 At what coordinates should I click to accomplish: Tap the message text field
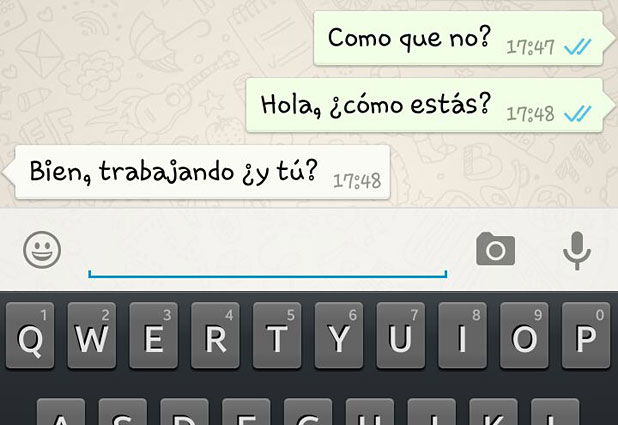[x=267, y=253]
